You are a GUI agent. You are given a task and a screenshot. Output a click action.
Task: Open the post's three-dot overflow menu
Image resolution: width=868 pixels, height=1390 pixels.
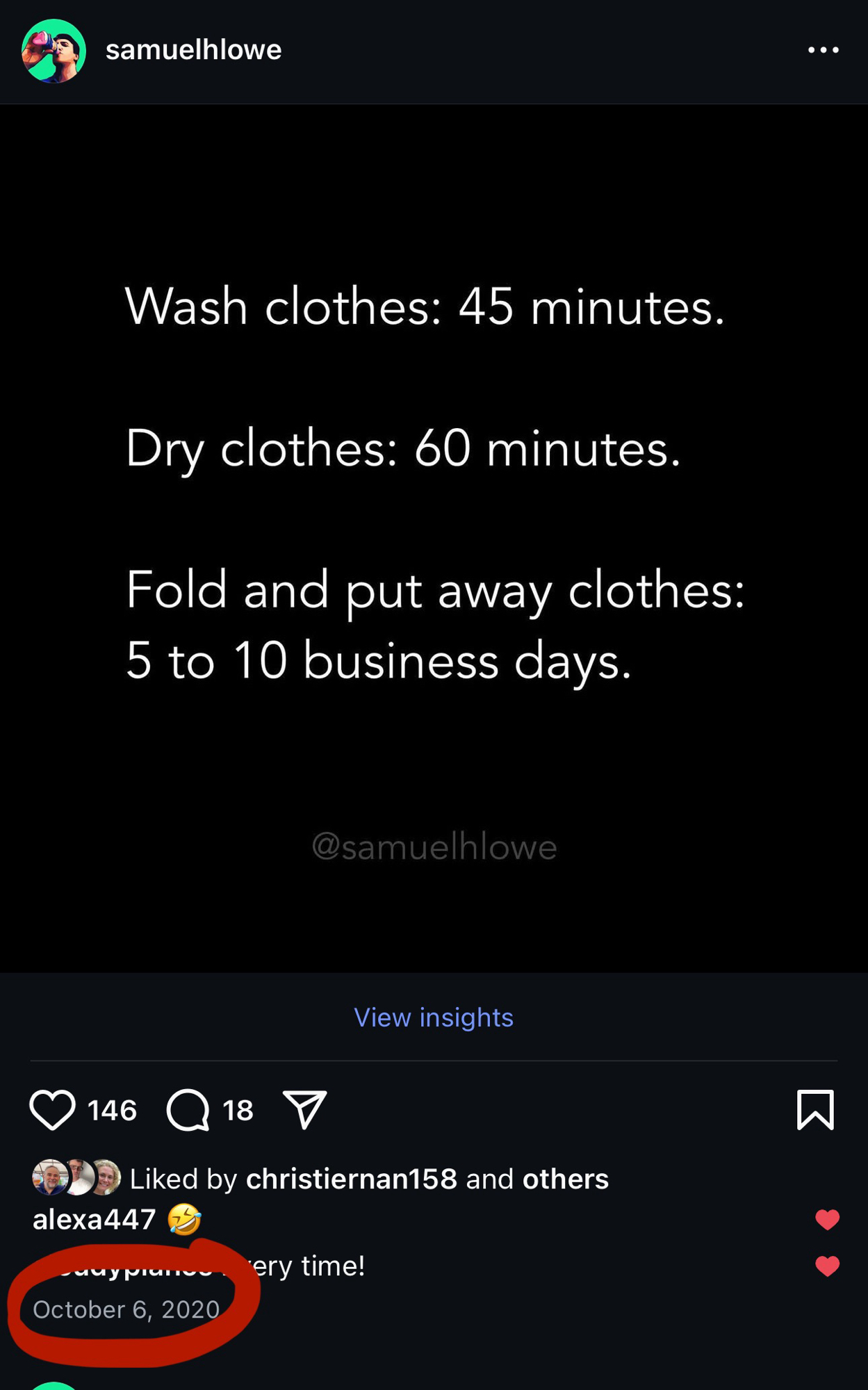[823, 50]
